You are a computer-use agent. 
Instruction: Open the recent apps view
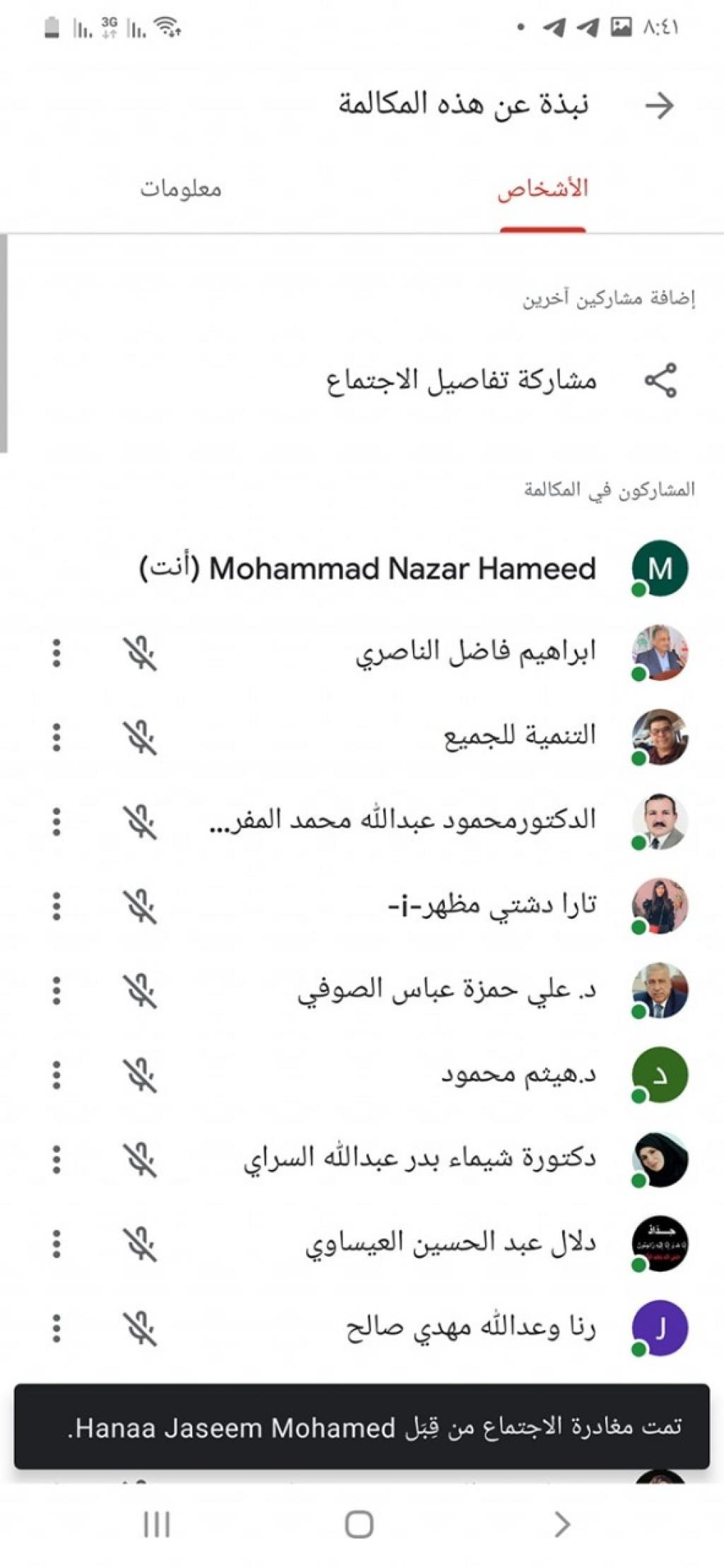point(156,1524)
